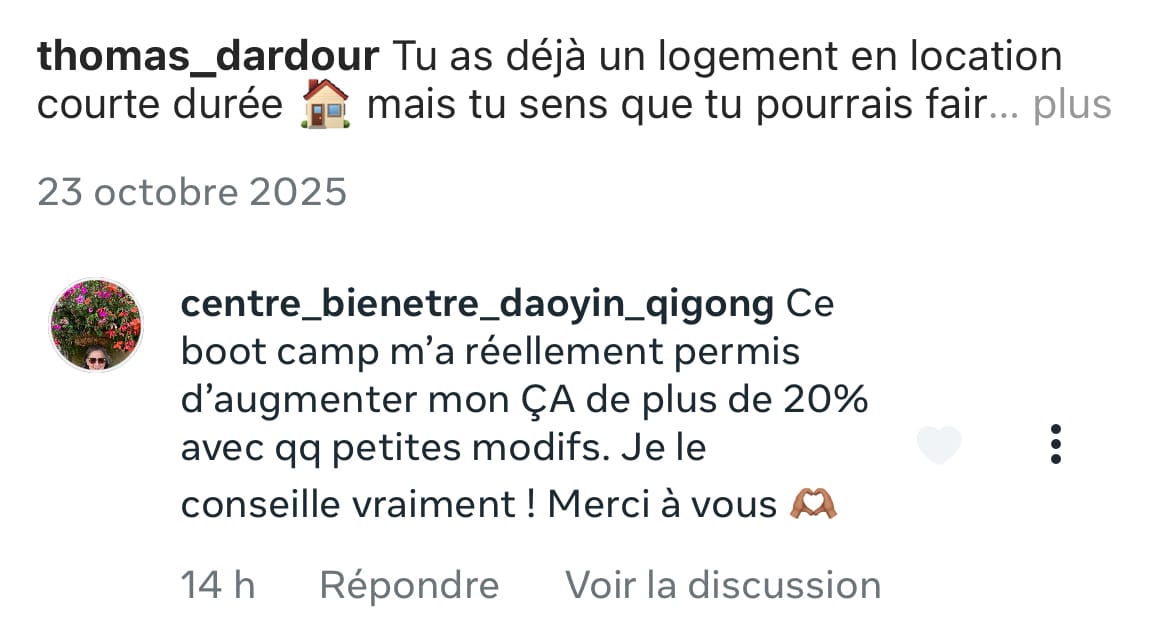Viewport: 1170px width, 620px height.
Task: Open centre_bienetre_daoyin_qigong's profile picture
Action: click(x=97, y=326)
